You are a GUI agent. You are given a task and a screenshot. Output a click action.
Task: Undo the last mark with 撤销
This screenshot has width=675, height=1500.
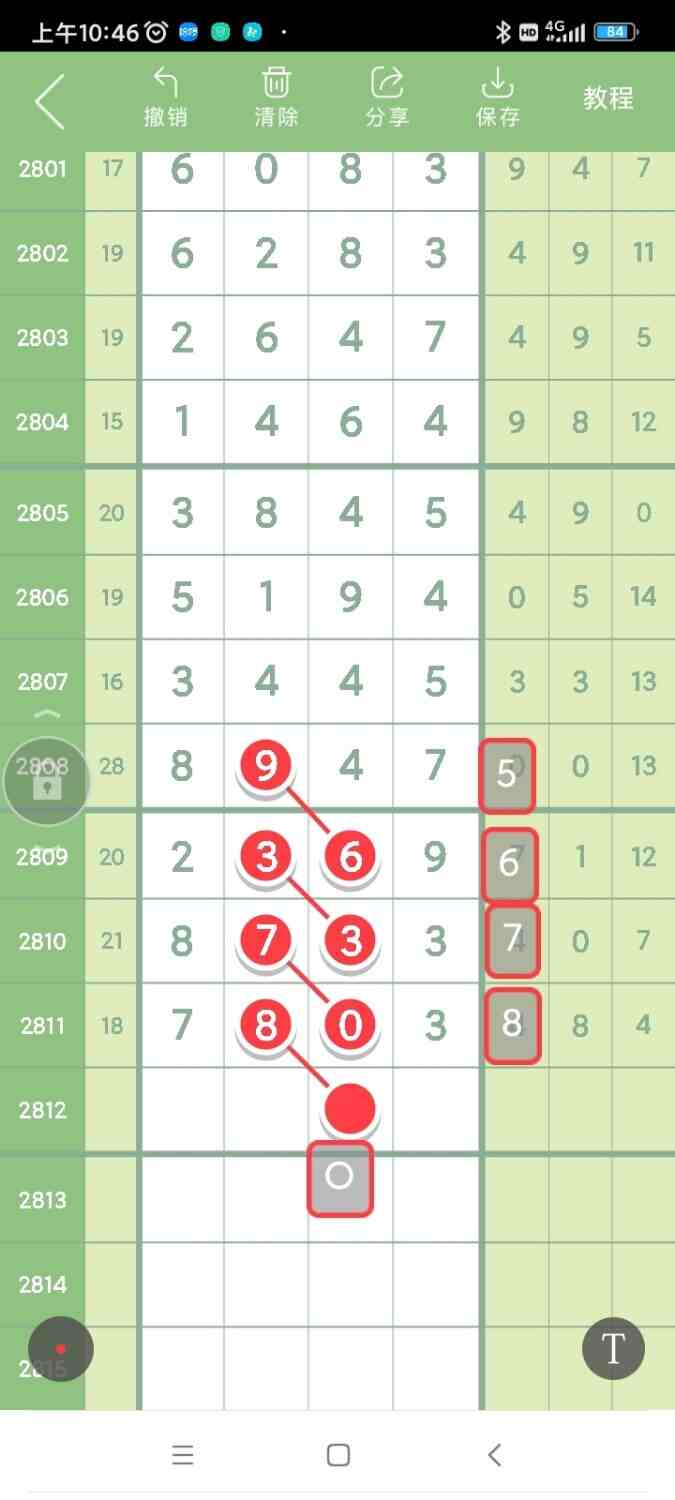[165, 98]
